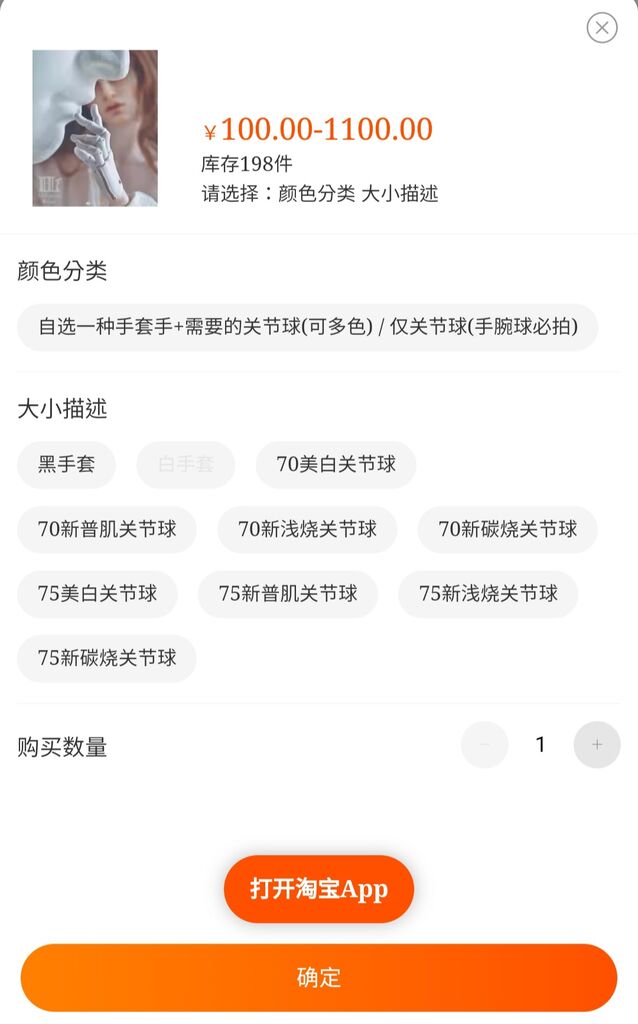Increase purchase quantity with the plus button

coord(597,745)
